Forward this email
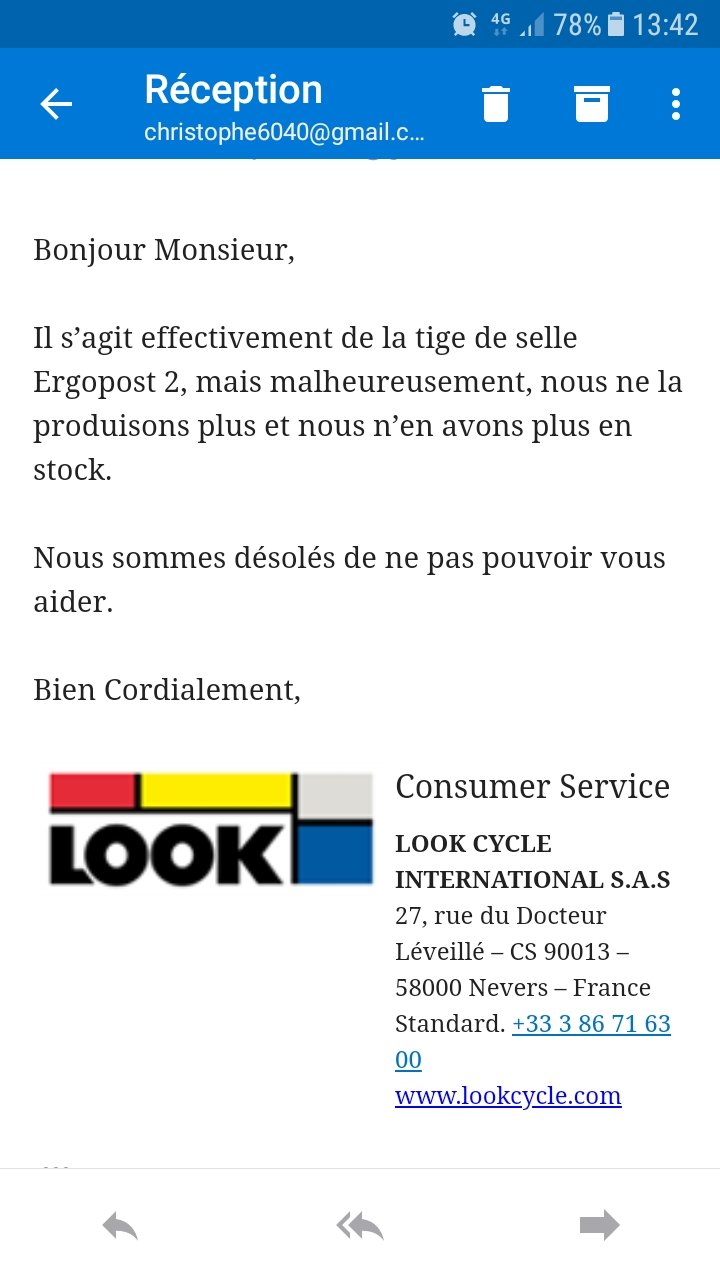The image size is (720, 1280). [x=600, y=1225]
